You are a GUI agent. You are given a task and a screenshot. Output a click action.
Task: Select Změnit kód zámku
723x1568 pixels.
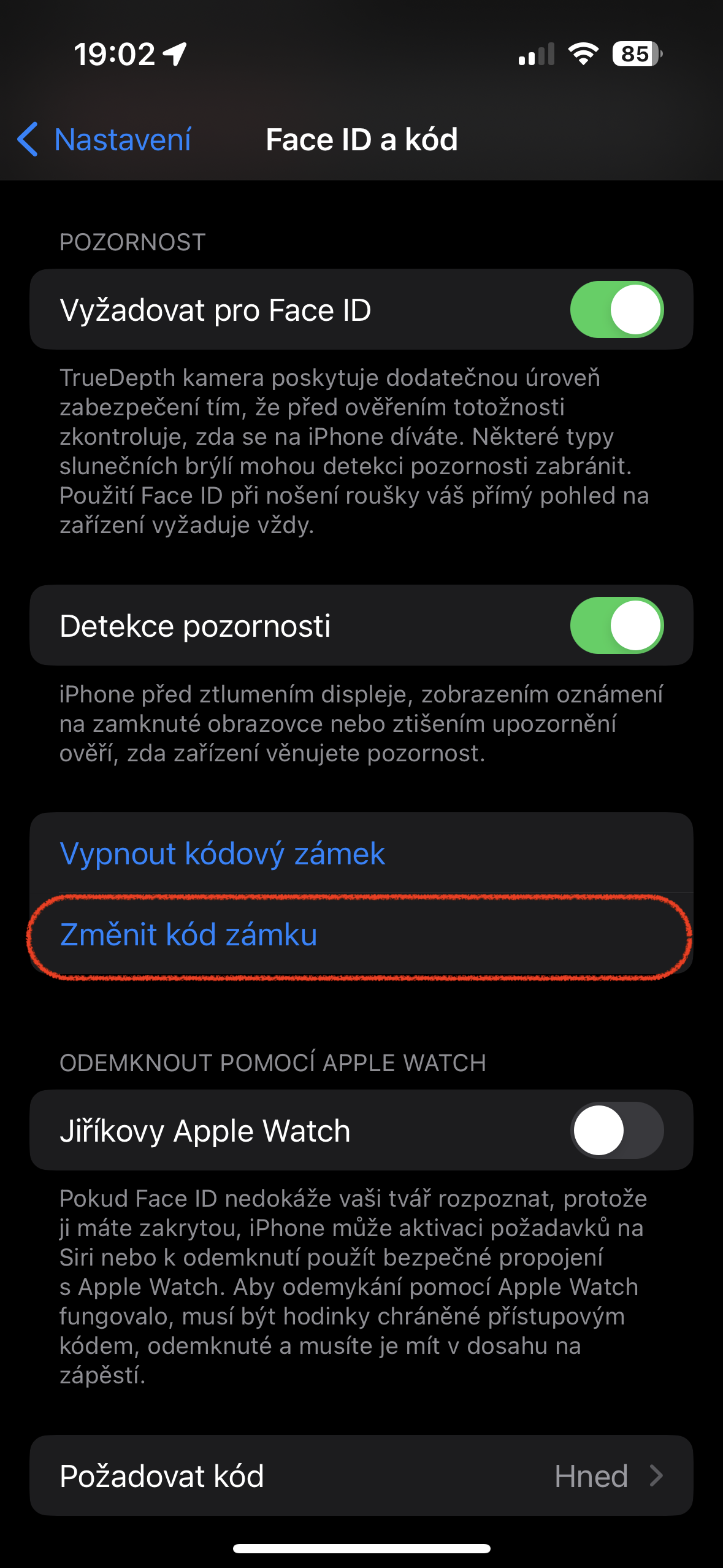click(189, 935)
